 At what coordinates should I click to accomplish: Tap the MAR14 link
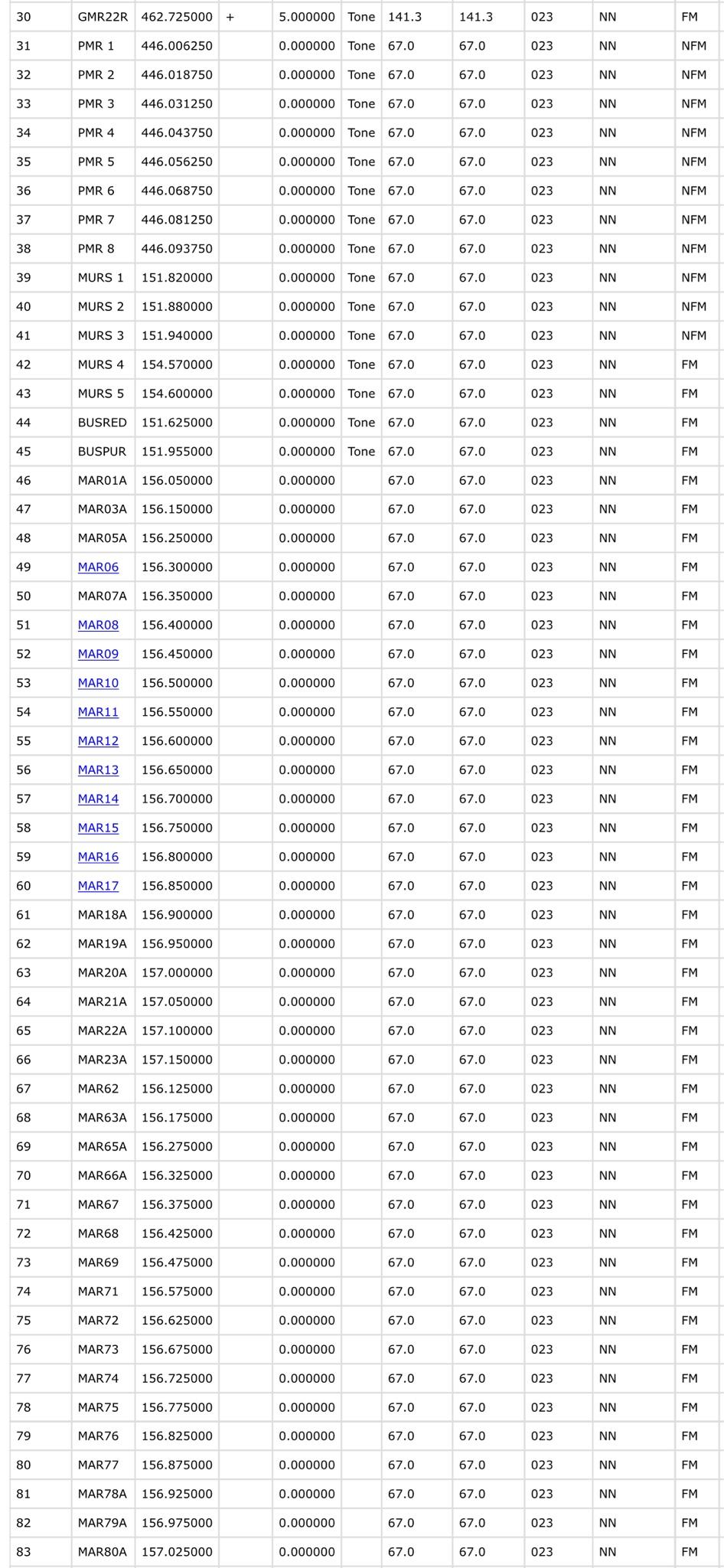tap(98, 799)
